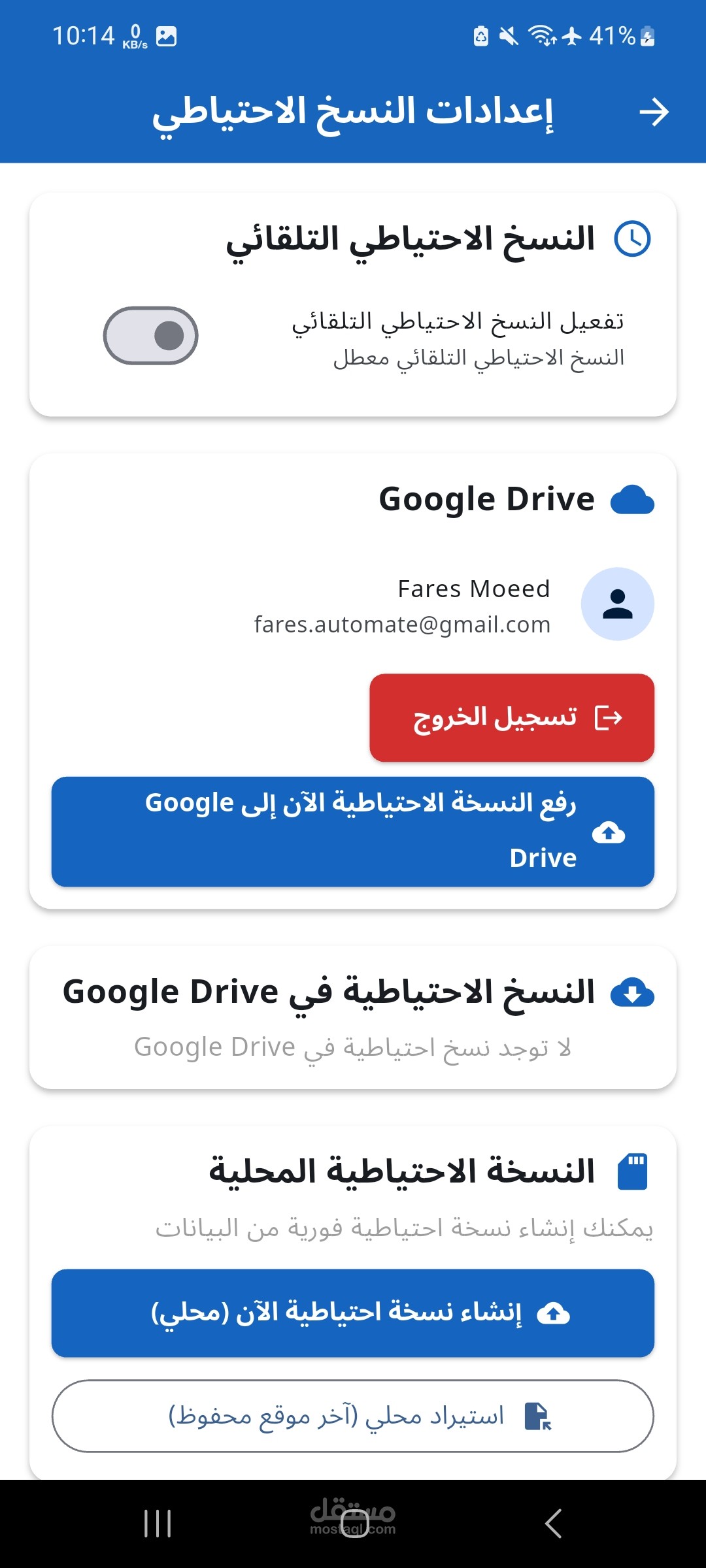Viewport: 706px width, 1568px height.
Task: Tap the system back button
Action: (x=553, y=1524)
